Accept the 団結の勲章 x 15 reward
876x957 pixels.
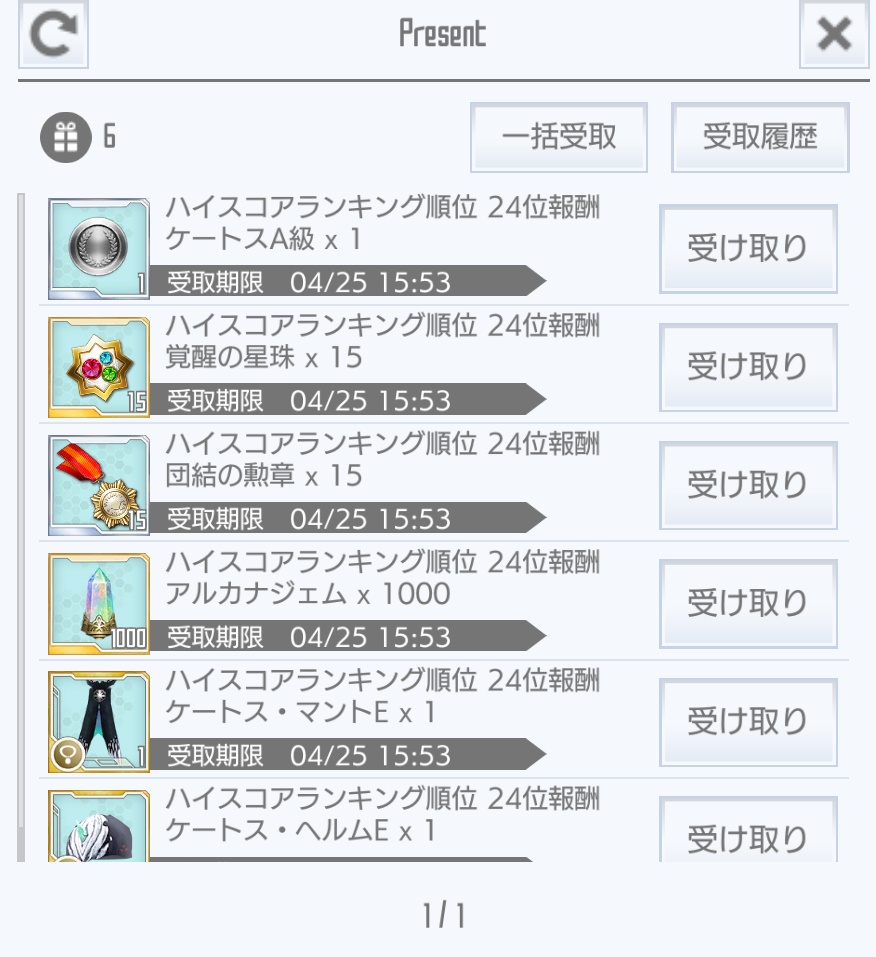coord(748,484)
